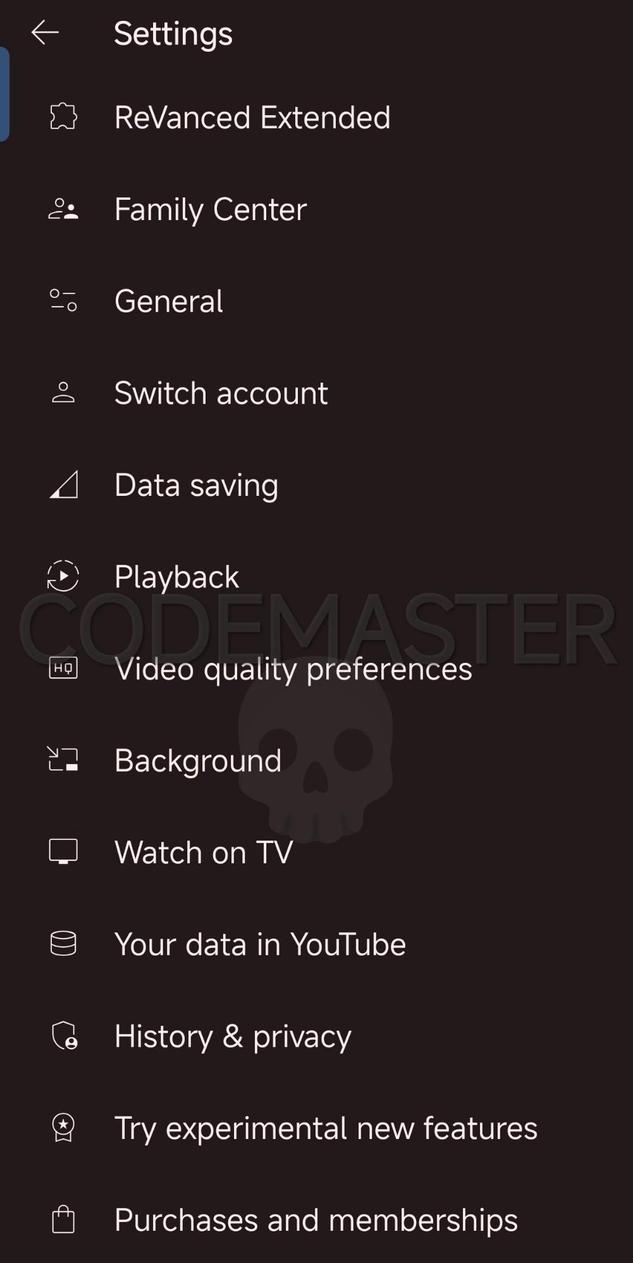Open Watch on TV
Image resolution: width=633 pixels, height=1263 pixels.
click(x=203, y=853)
